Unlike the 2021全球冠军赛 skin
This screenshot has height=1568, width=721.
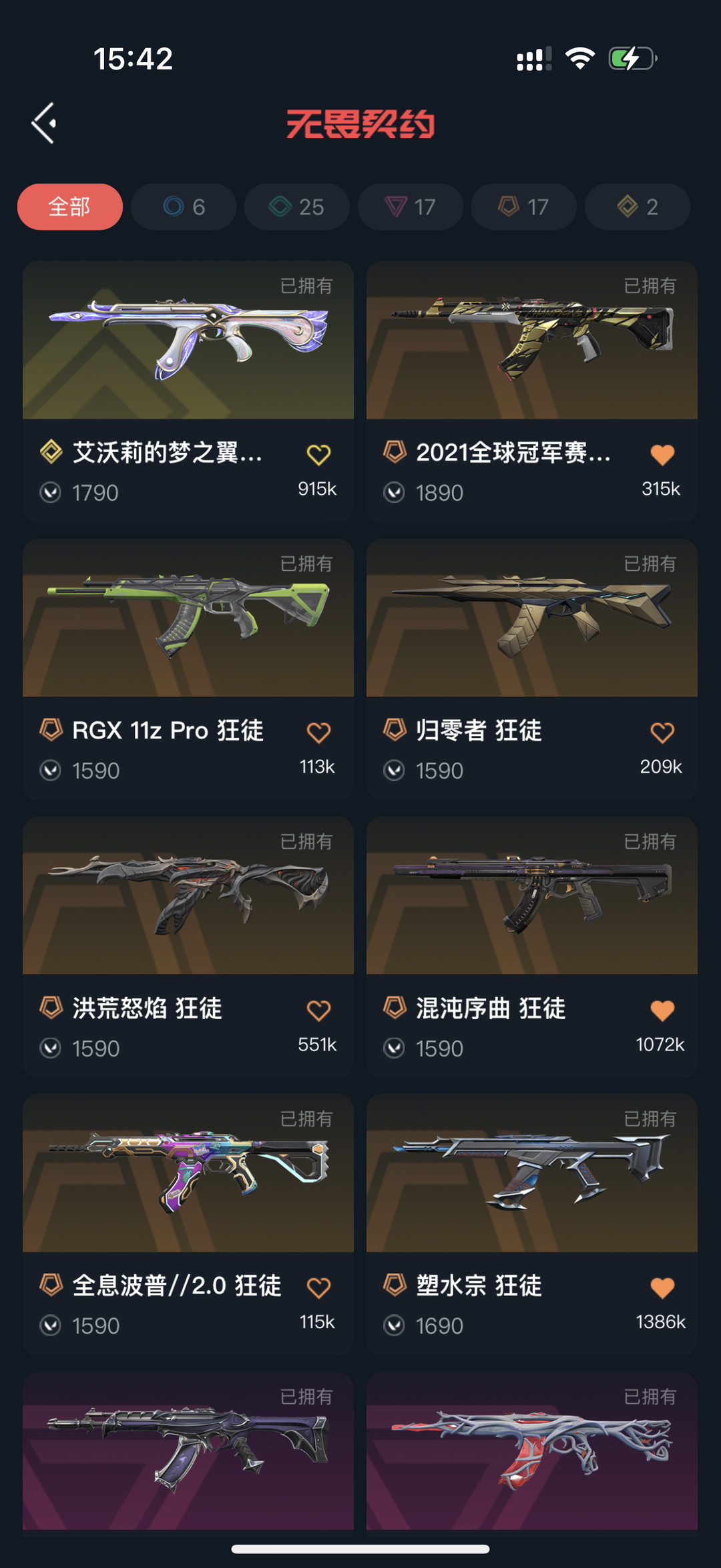click(x=662, y=455)
